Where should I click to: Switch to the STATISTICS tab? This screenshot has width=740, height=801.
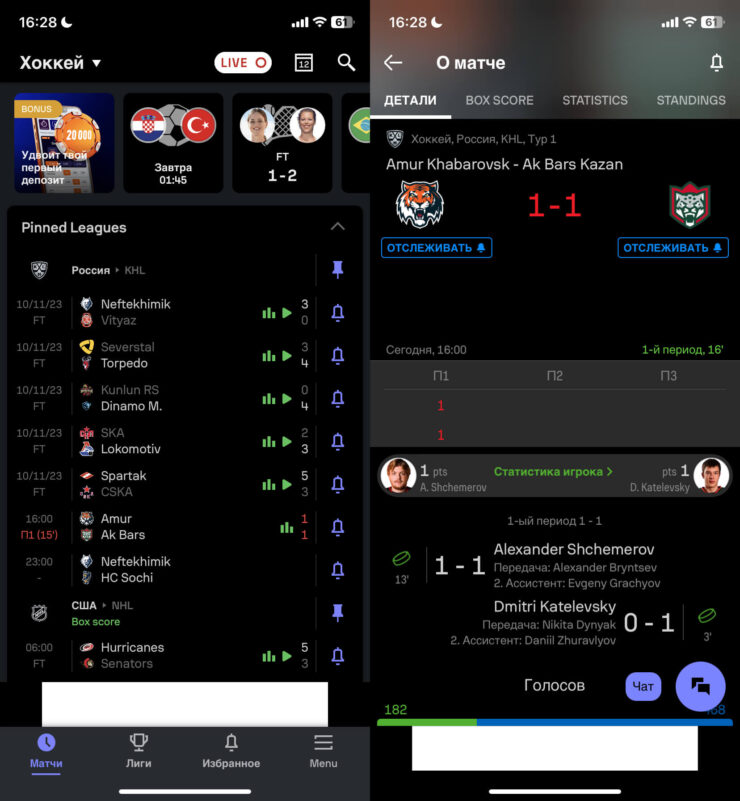click(595, 100)
